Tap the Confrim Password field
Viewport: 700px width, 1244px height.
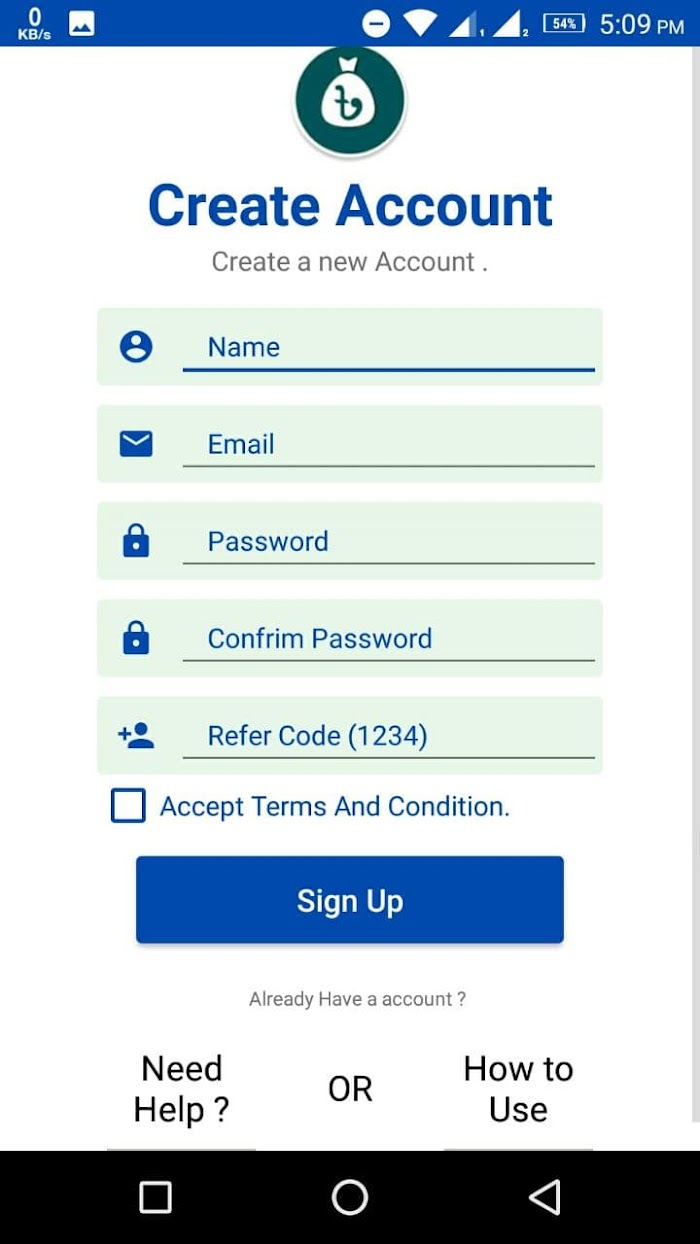point(388,638)
